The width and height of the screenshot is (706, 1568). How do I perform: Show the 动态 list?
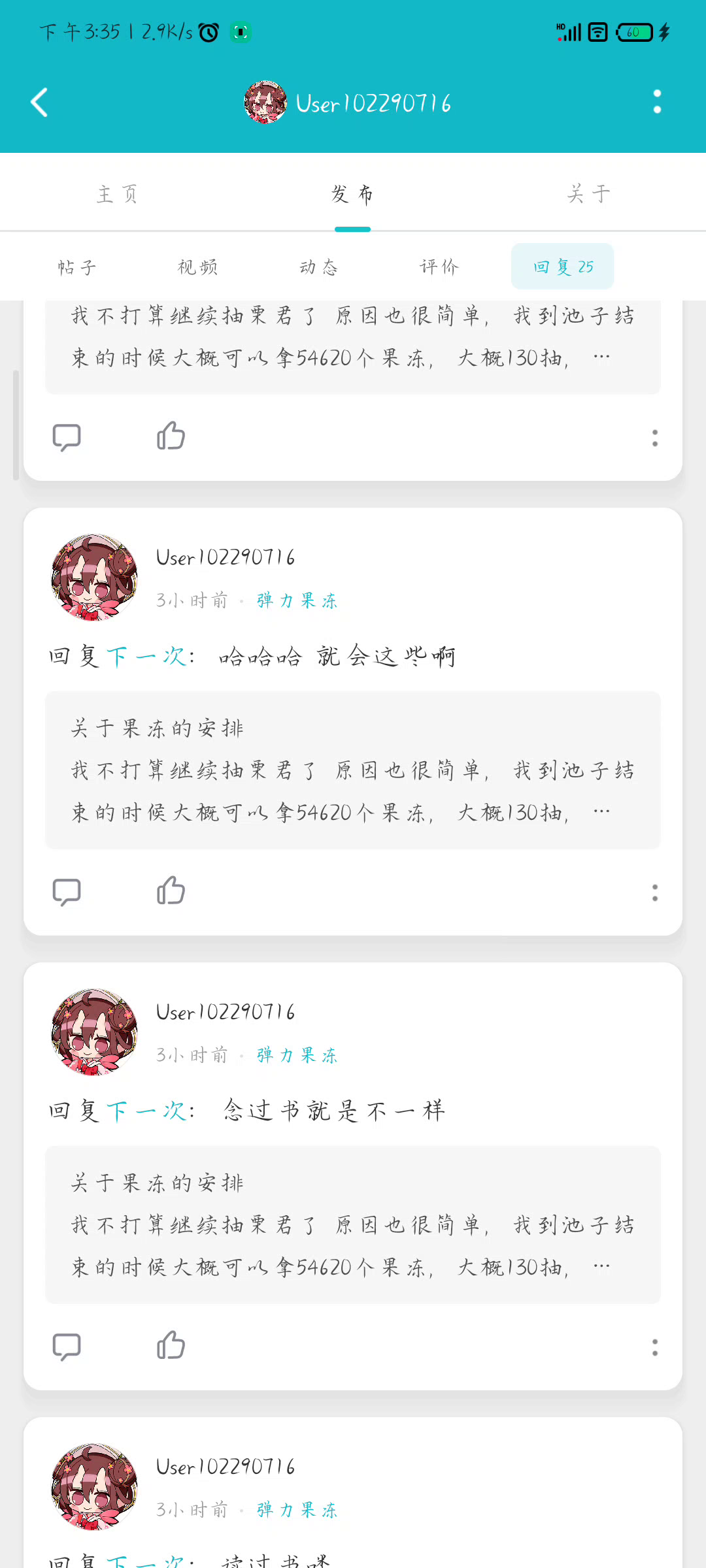point(319,267)
